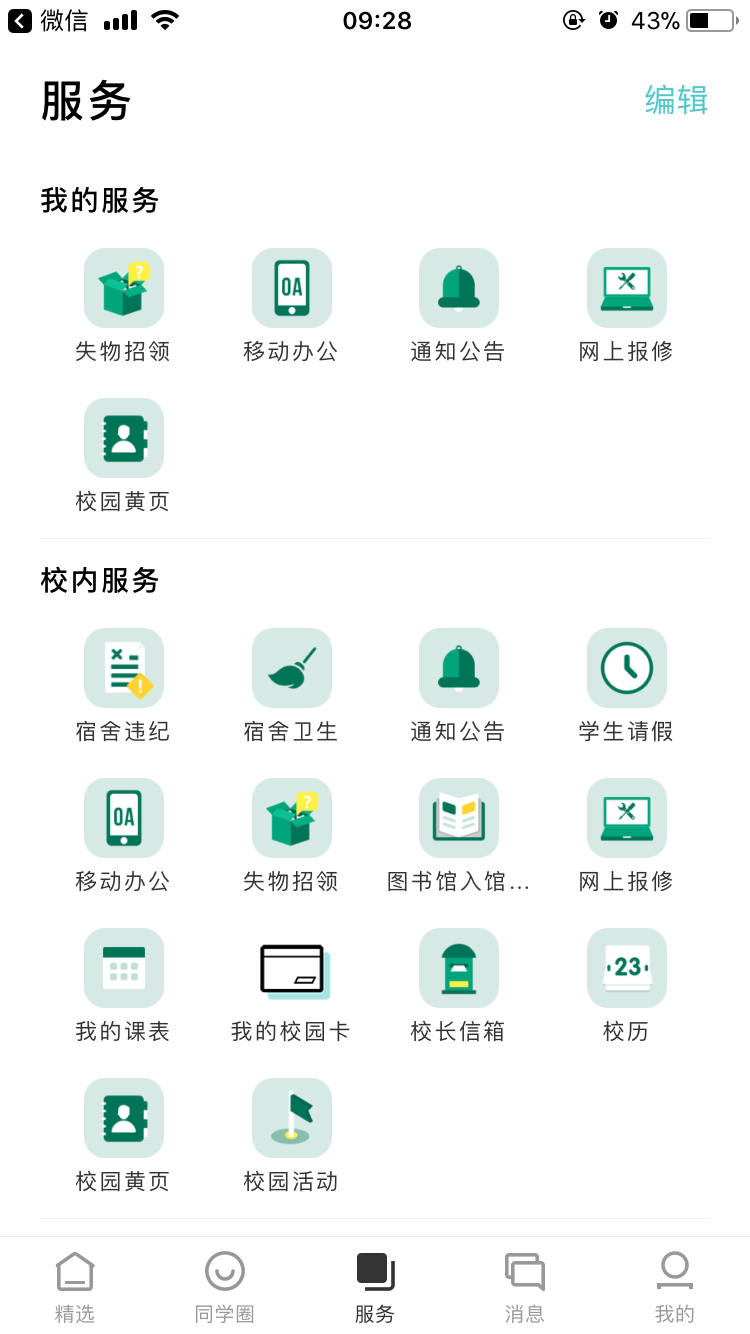Viewport: 750px width, 1334px height.
Task: Switch to the 同学圈 tab
Action: click(x=225, y=1287)
